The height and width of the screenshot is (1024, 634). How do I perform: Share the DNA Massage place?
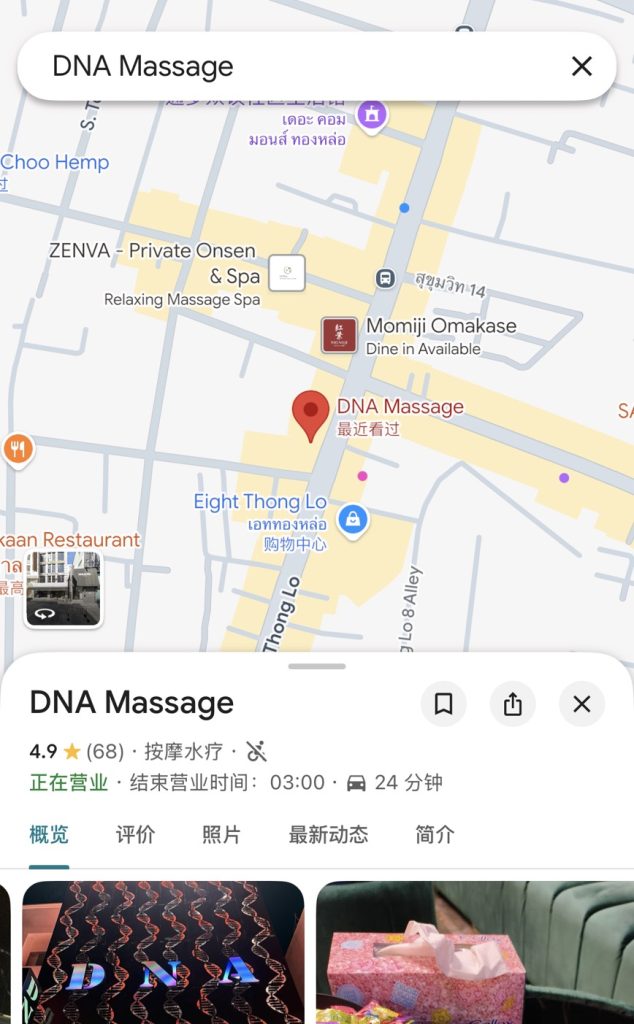pyautogui.click(x=512, y=704)
